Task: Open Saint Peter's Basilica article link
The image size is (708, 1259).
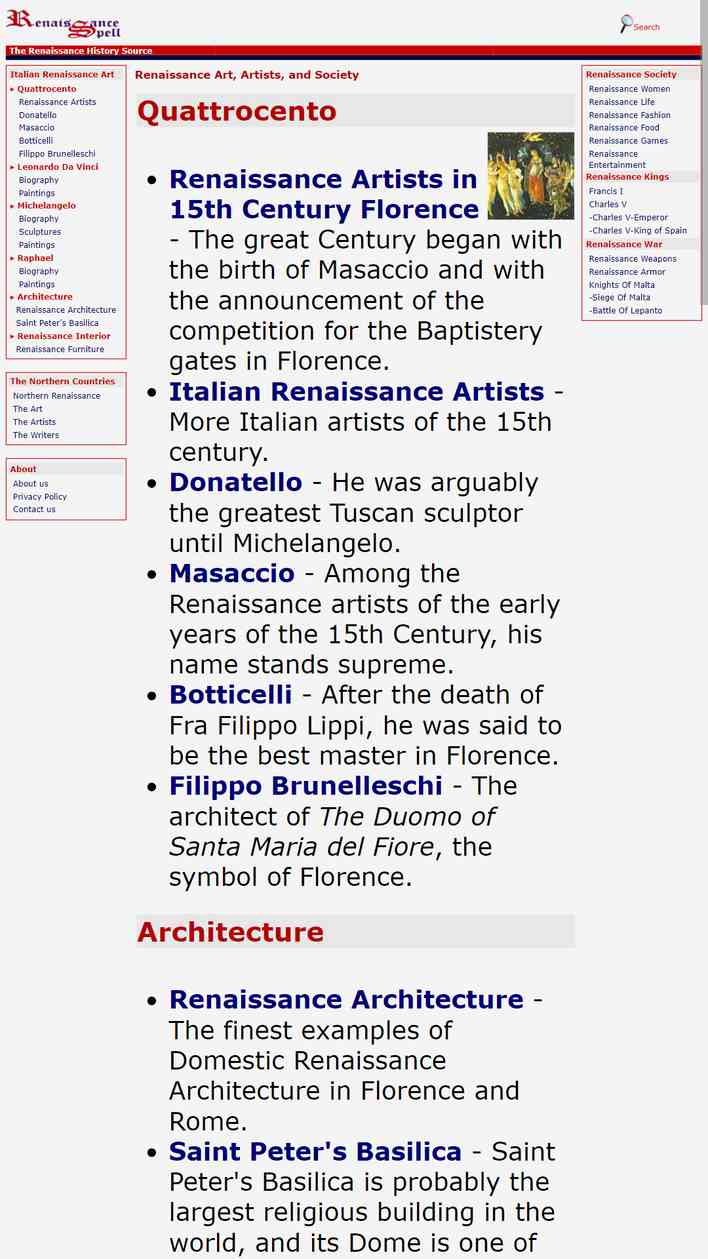Action: tap(315, 1152)
